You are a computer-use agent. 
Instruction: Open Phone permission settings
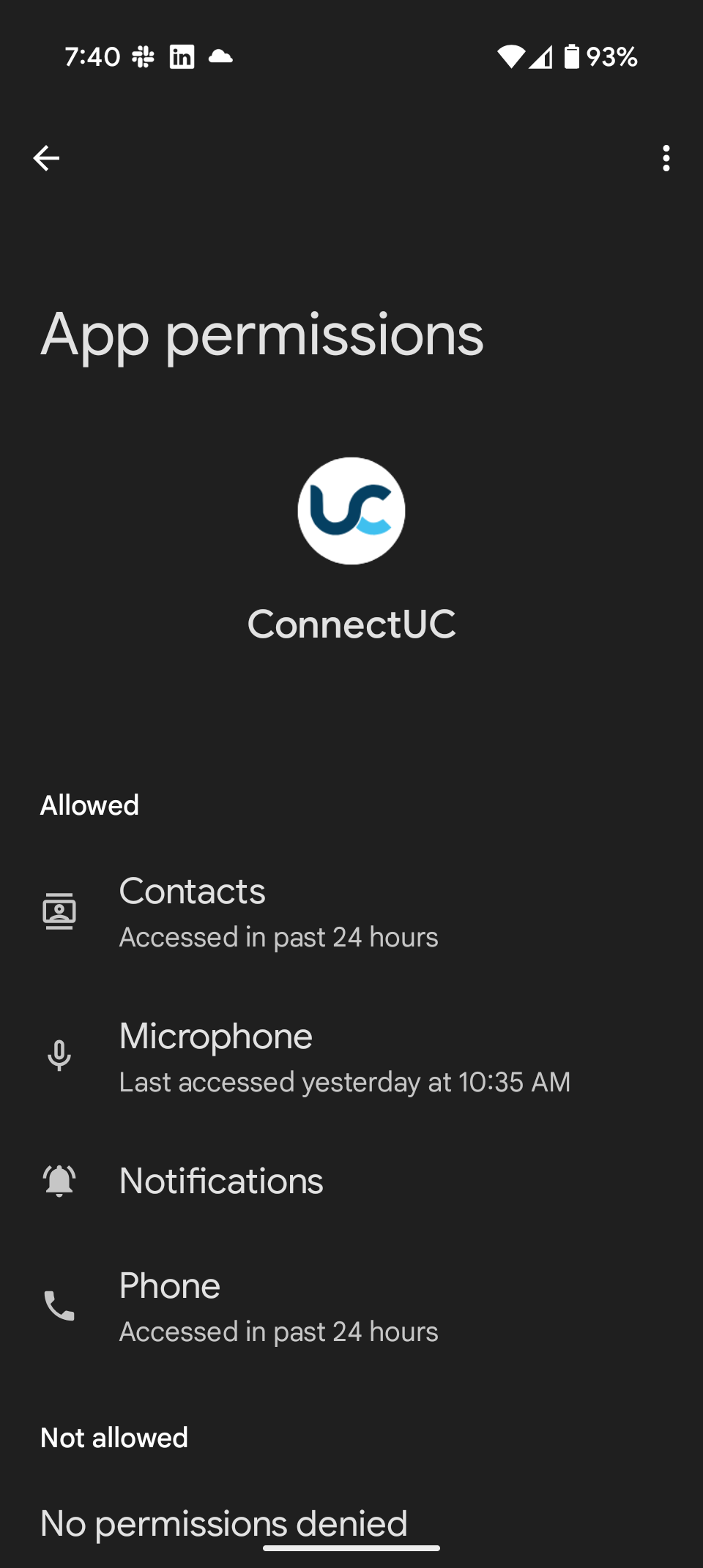point(278,1306)
